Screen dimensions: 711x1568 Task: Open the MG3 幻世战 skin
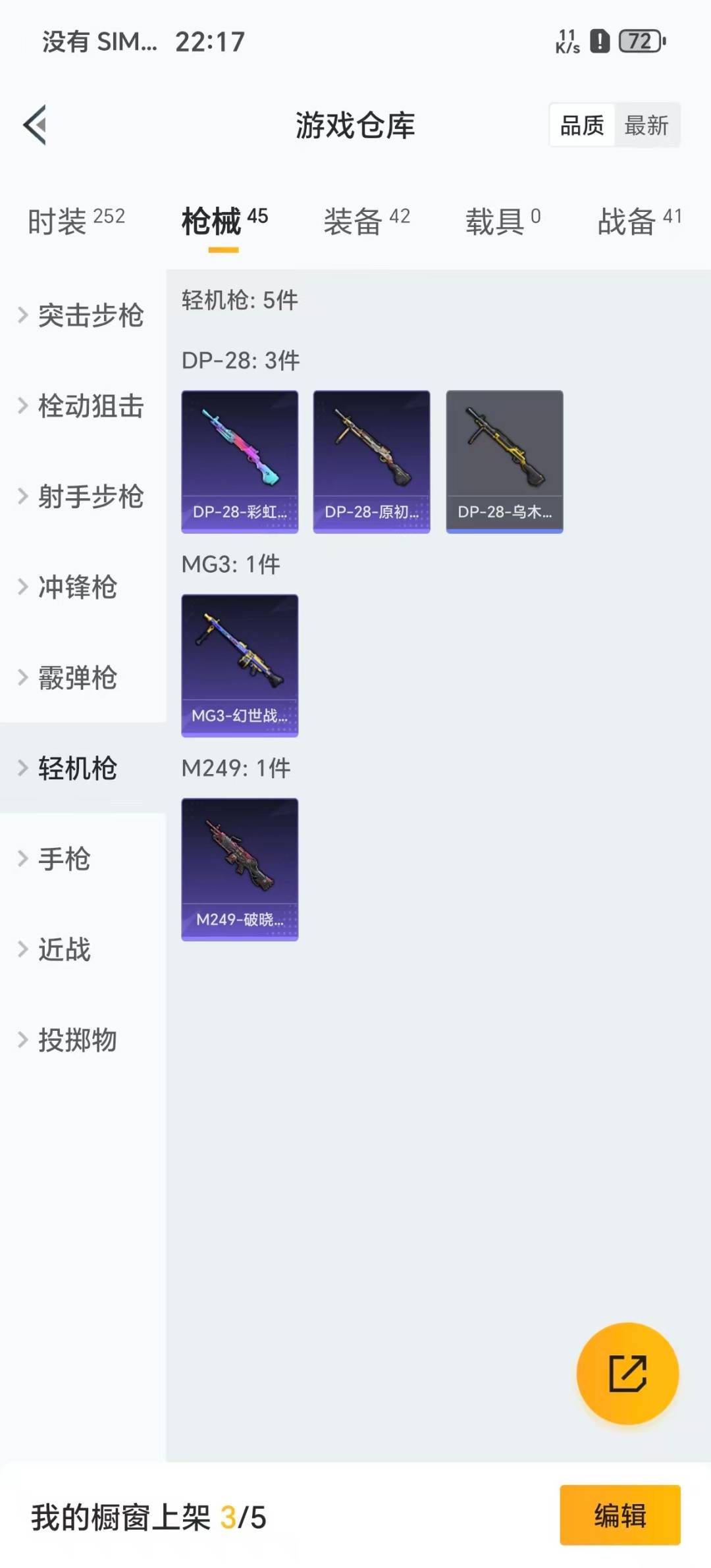point(240,665)
